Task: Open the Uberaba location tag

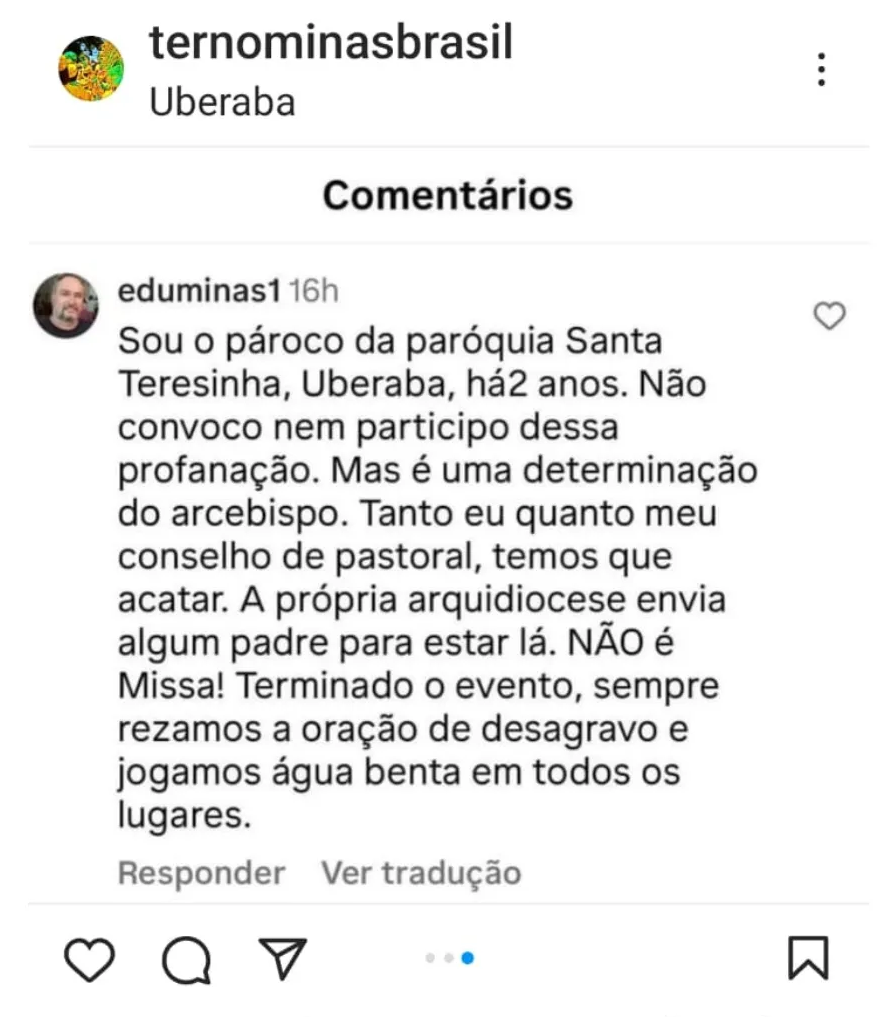Action: pos(222,103)
